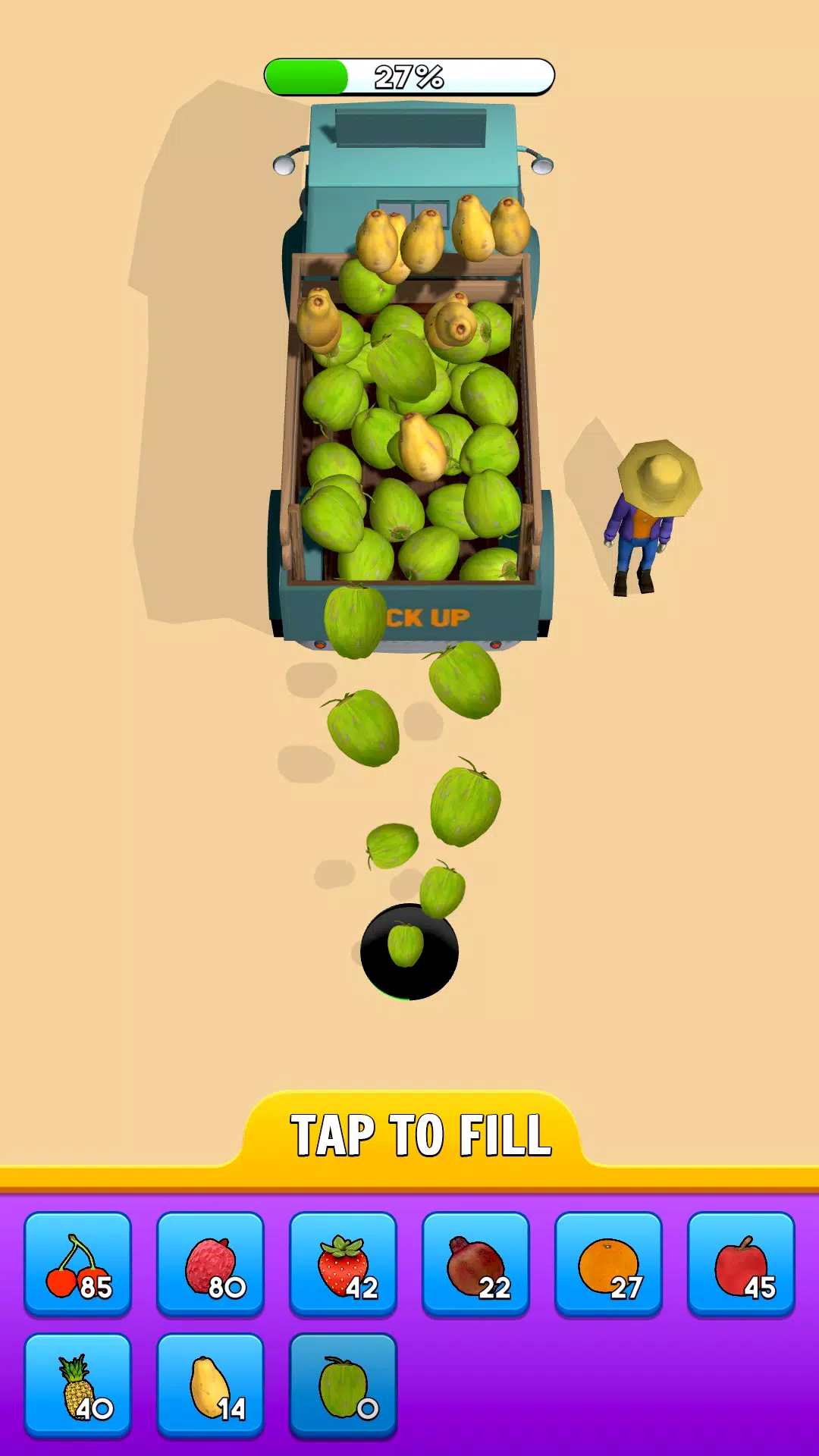819x1456 pixels.
Task: Tap the green coconut tile with 0
Action: 343,1385
